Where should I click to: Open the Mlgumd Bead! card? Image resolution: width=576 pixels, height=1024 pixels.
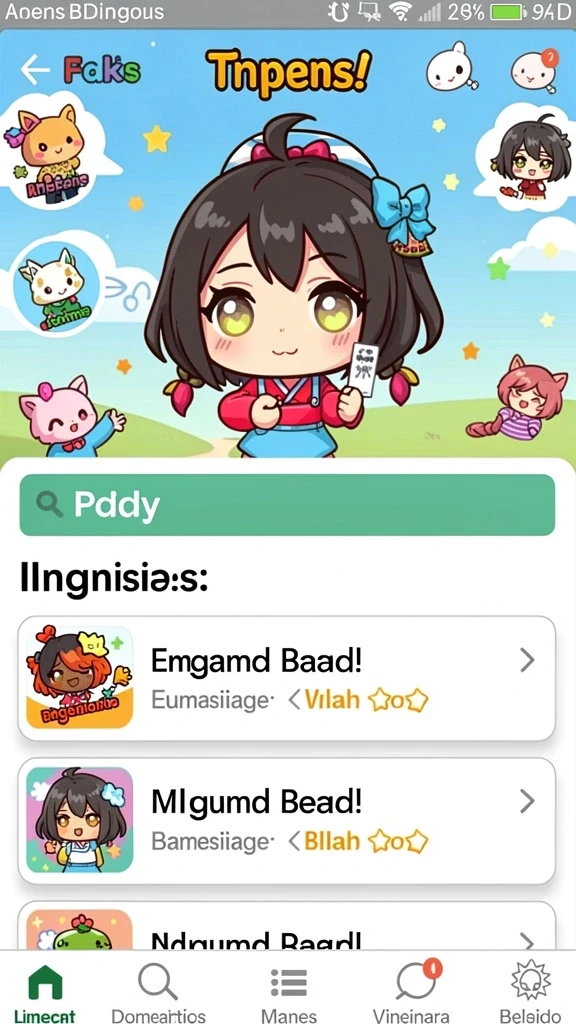(287, 820)
